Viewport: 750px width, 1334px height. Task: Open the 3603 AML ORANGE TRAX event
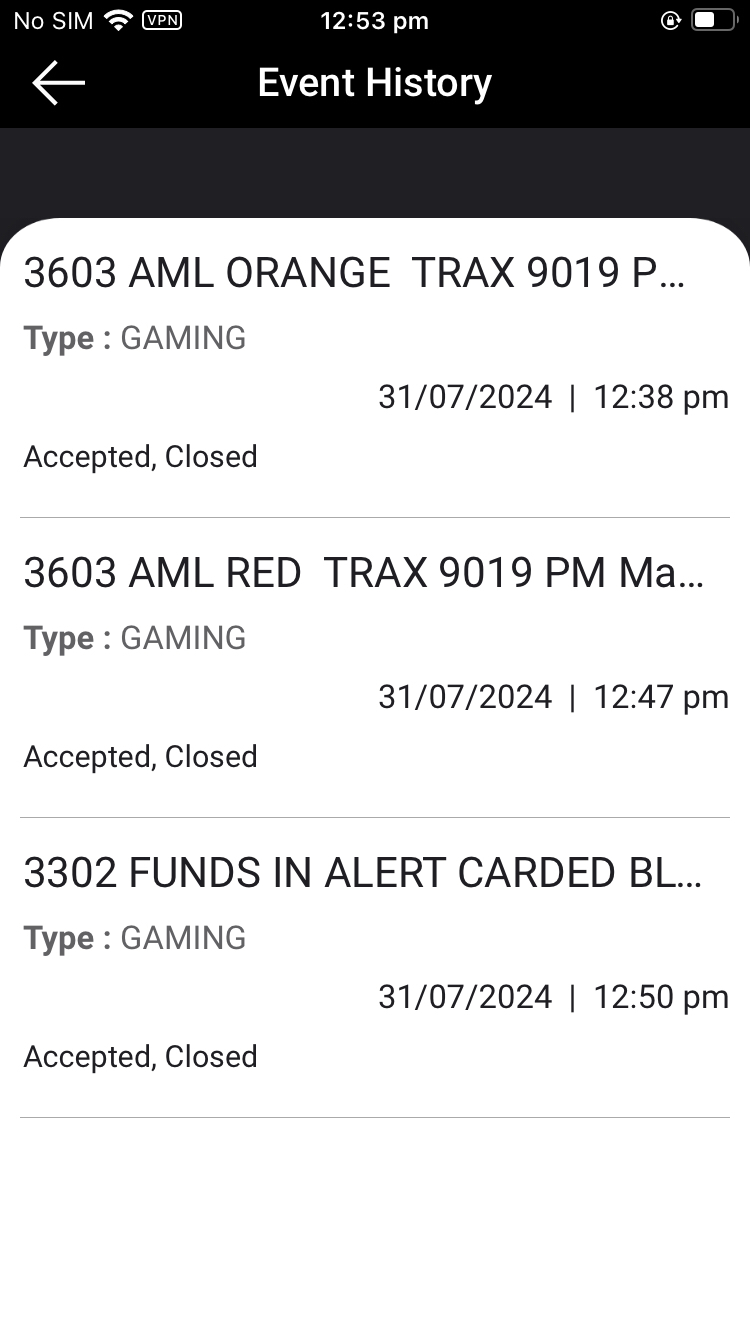point(375,368)
